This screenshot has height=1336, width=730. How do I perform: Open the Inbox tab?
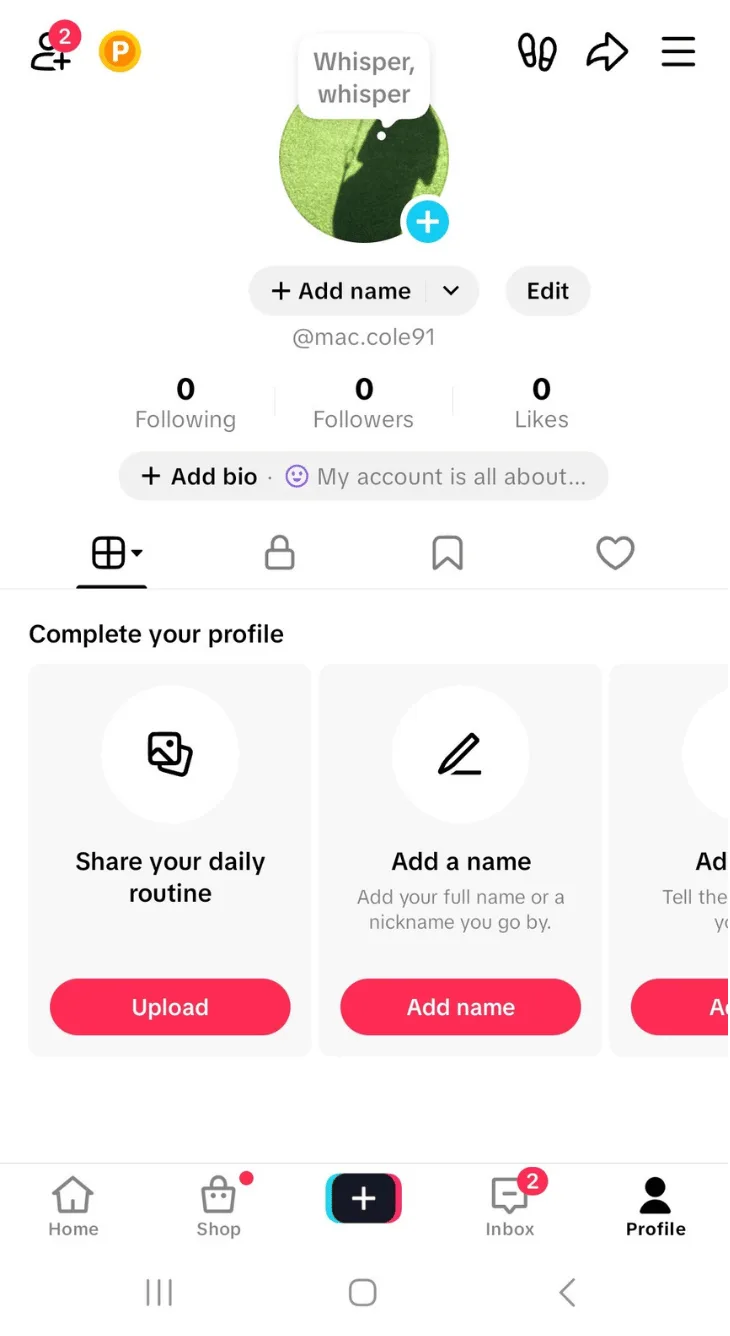coord(510,1207)
